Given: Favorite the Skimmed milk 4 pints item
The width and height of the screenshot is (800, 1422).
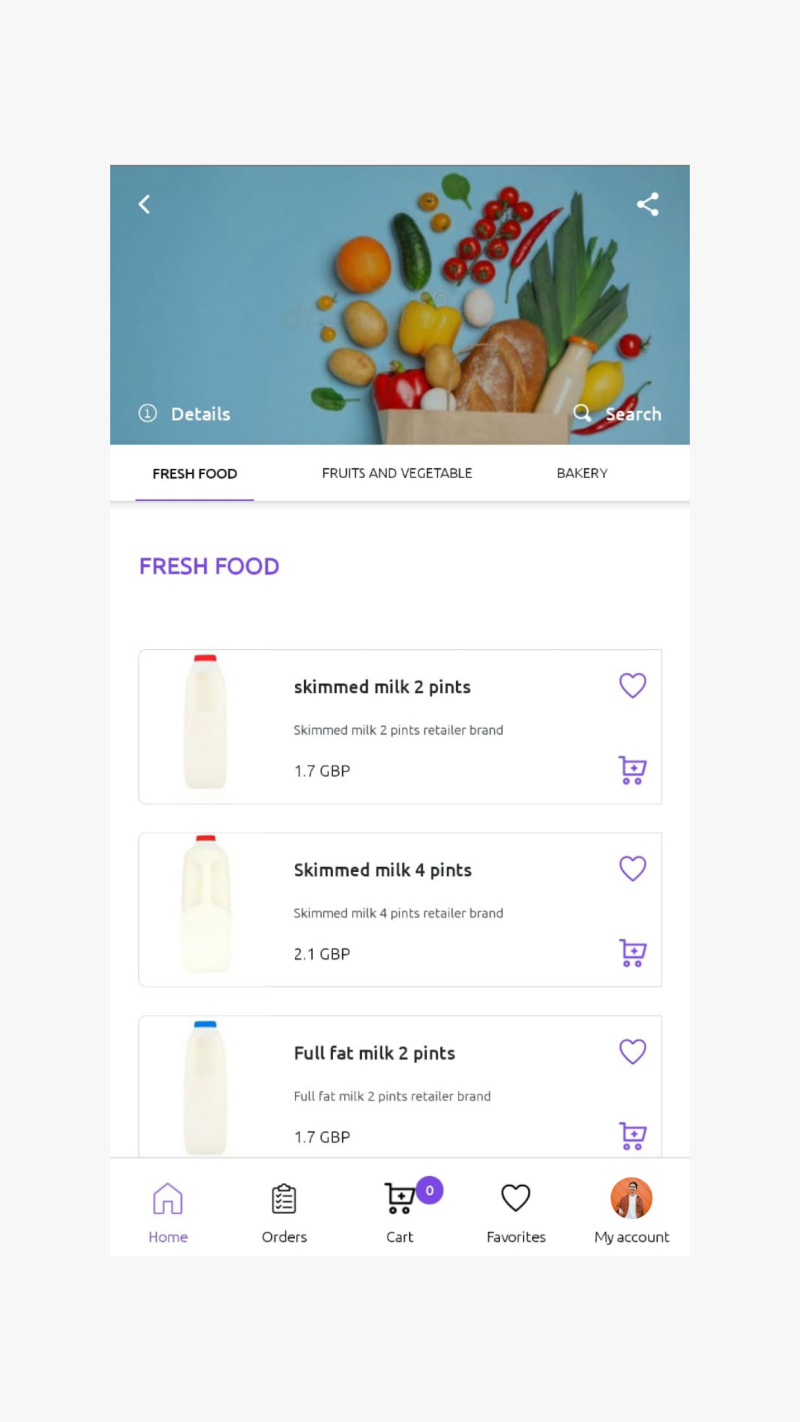Looking at the screenshot, I should pos(632,868).
